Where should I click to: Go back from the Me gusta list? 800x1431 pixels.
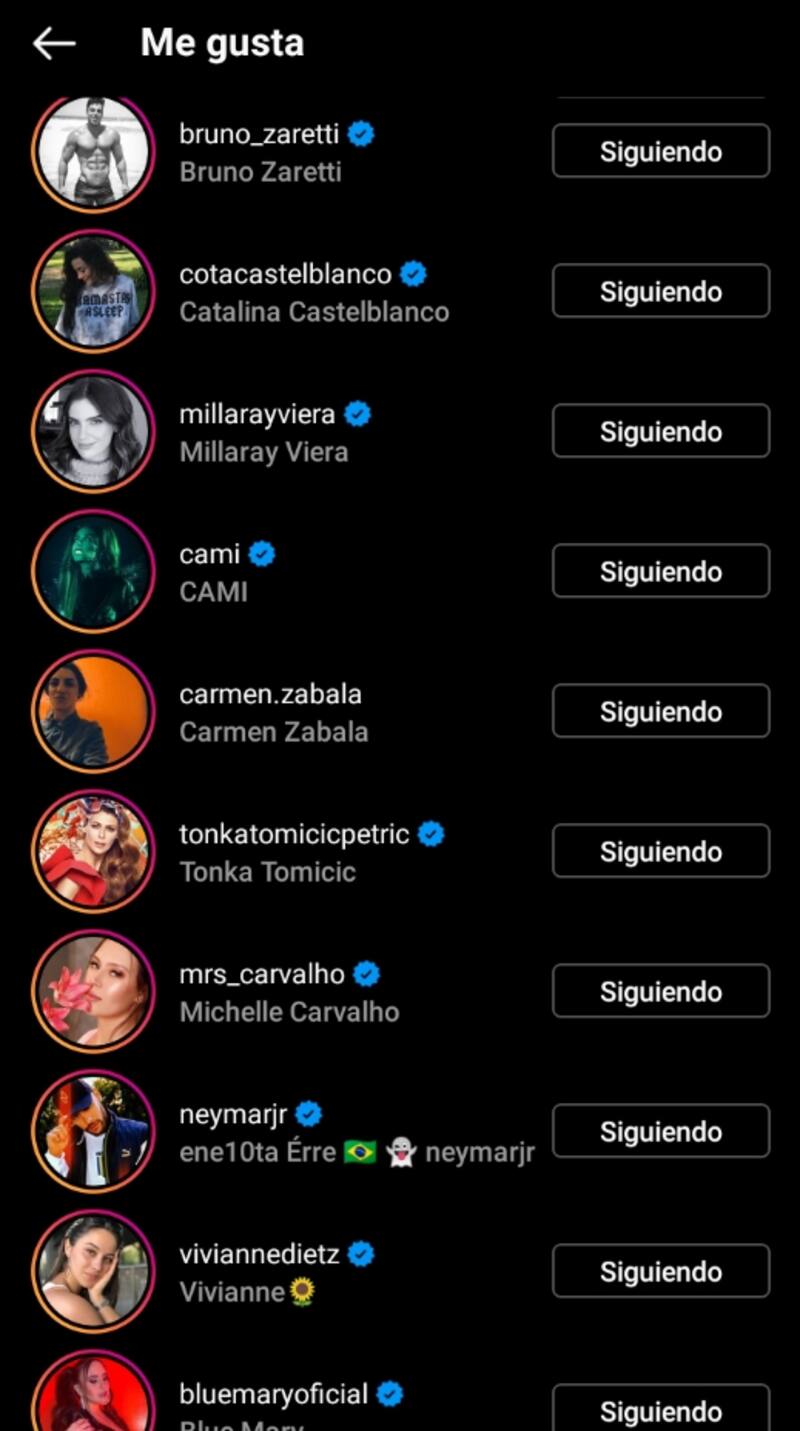pyautogui.click(x=54, y=43)
